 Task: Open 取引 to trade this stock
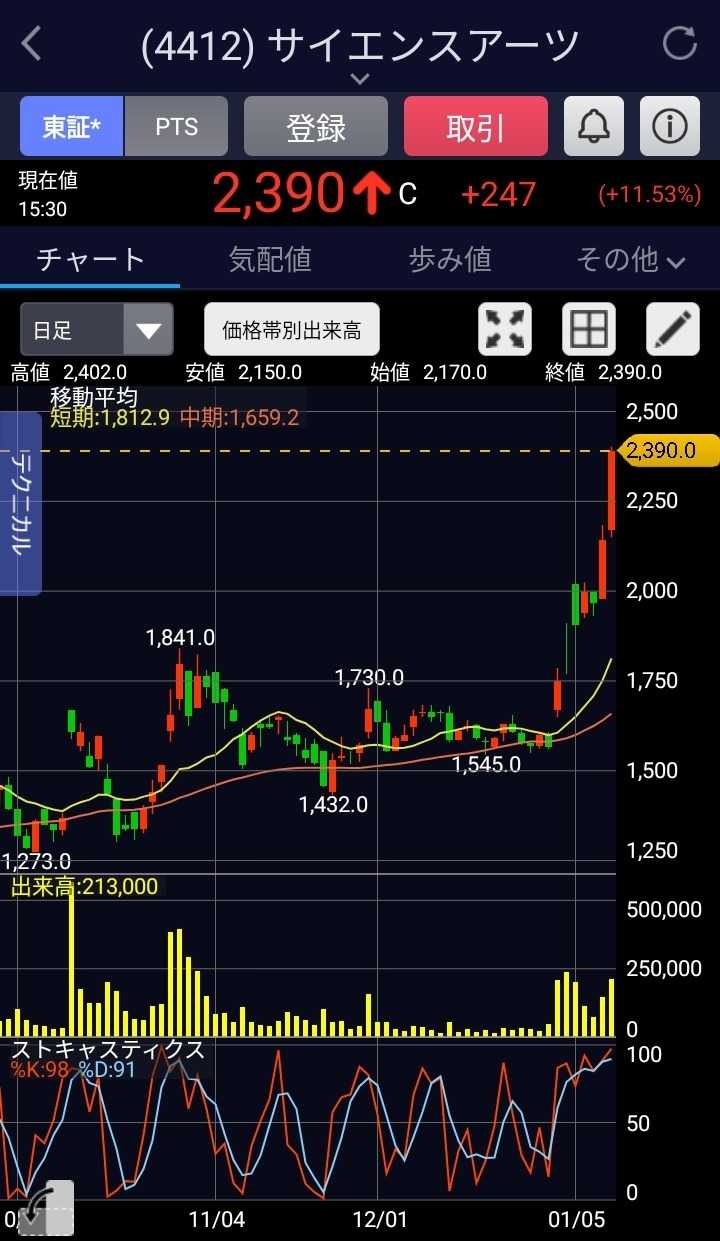tap(475, 127)
